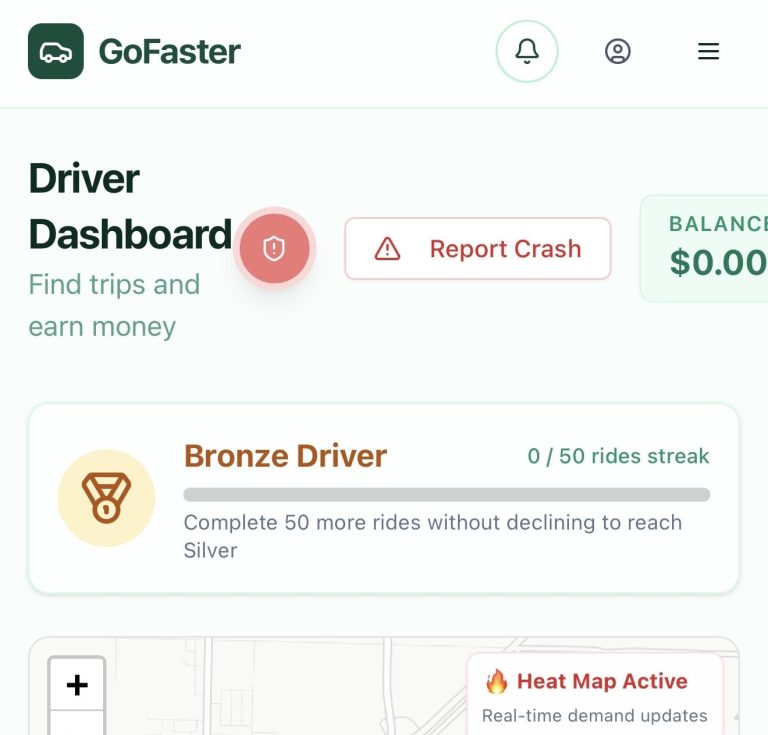Zoom in on the map
768x735 pixels.
[x=77, y=685]
